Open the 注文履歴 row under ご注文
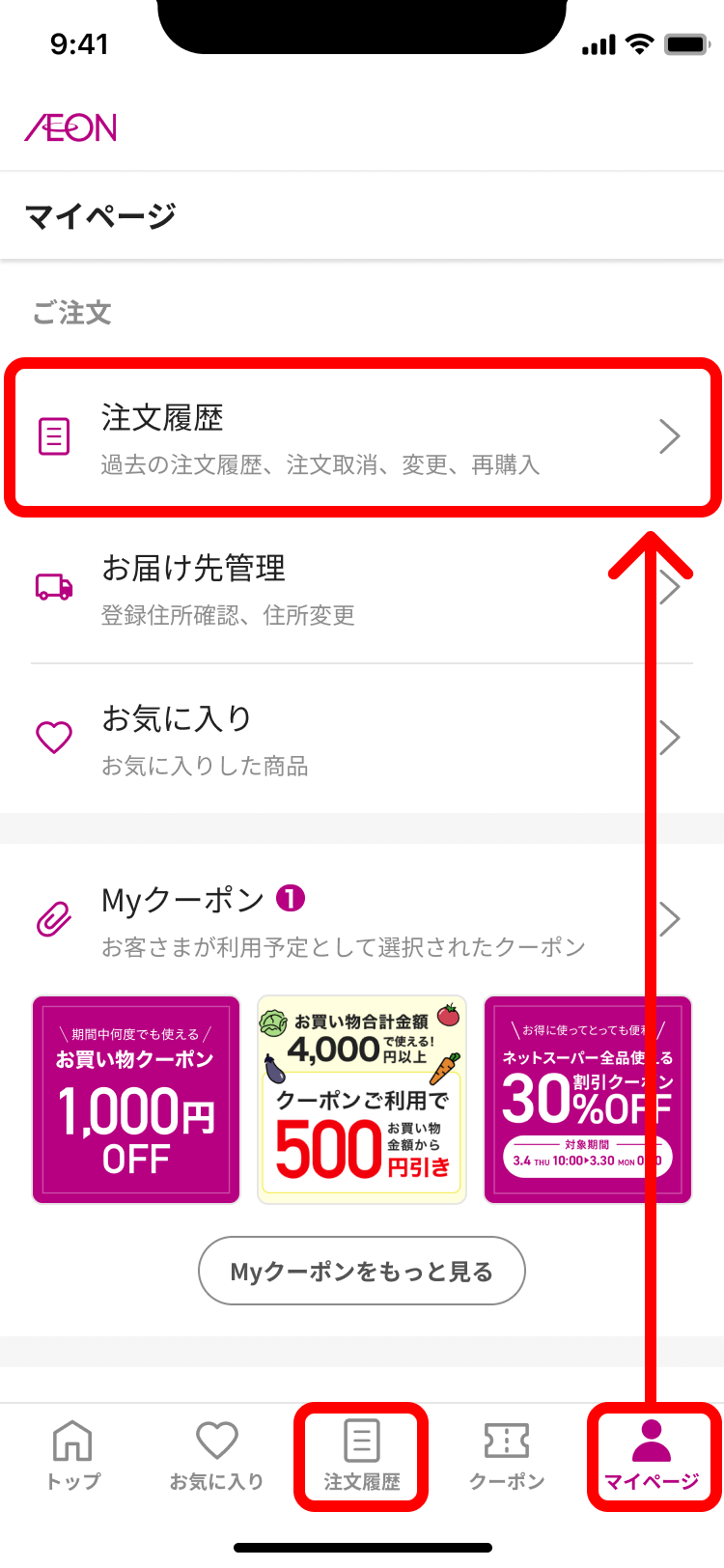Image resolution: width=724 pixels, height=1568 pixels. point(362,437)
